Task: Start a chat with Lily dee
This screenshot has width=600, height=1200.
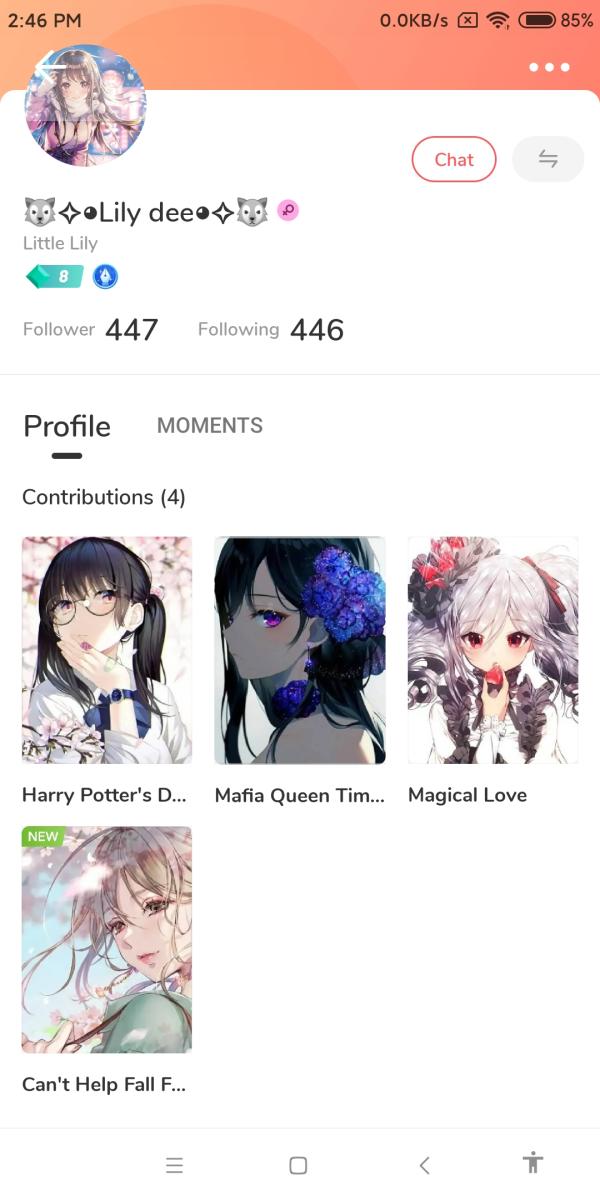Action: 454,159
